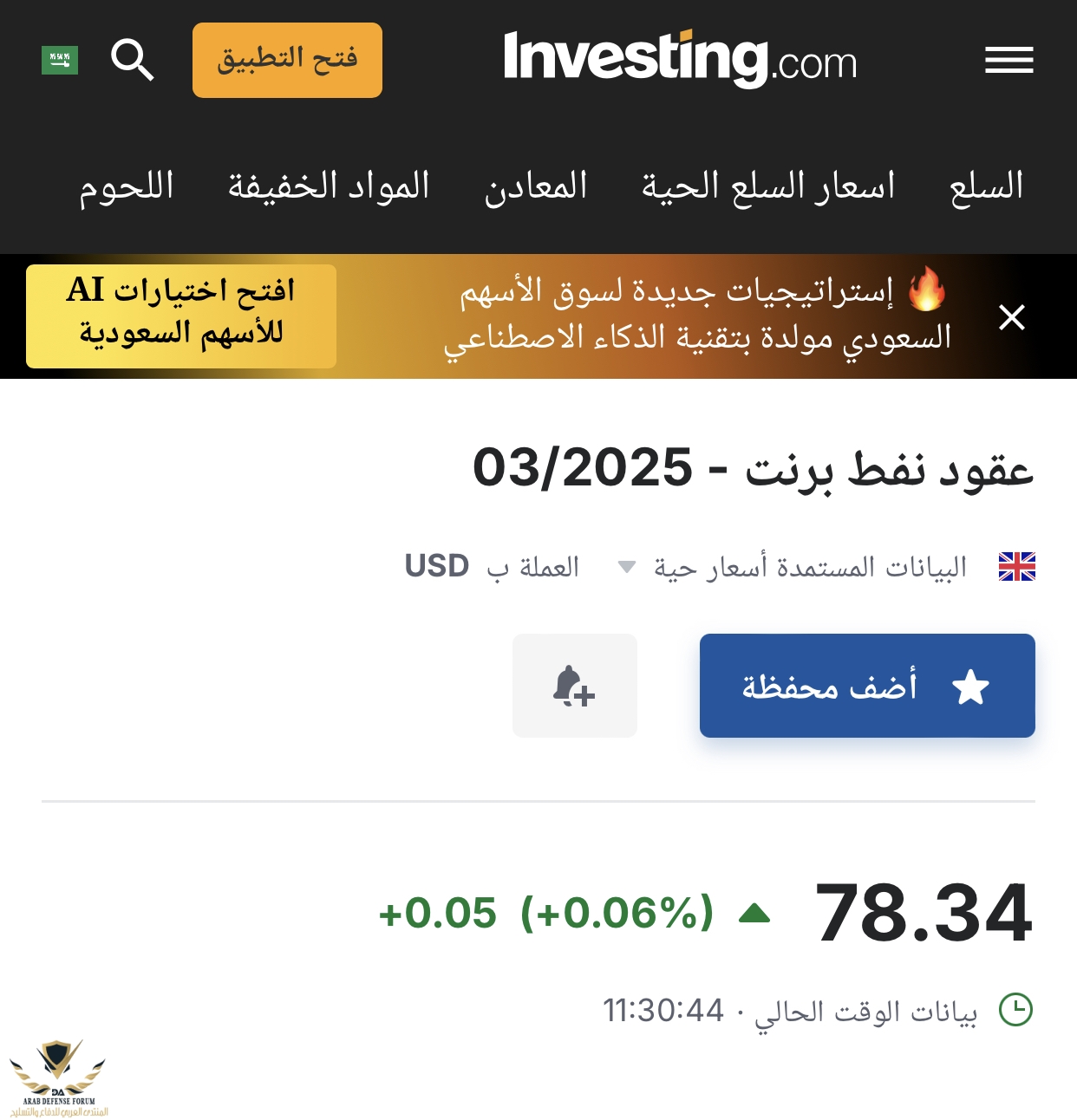Go to المواد الخفيفة tab
1077x1120 pixels.
tap(329, 186)
